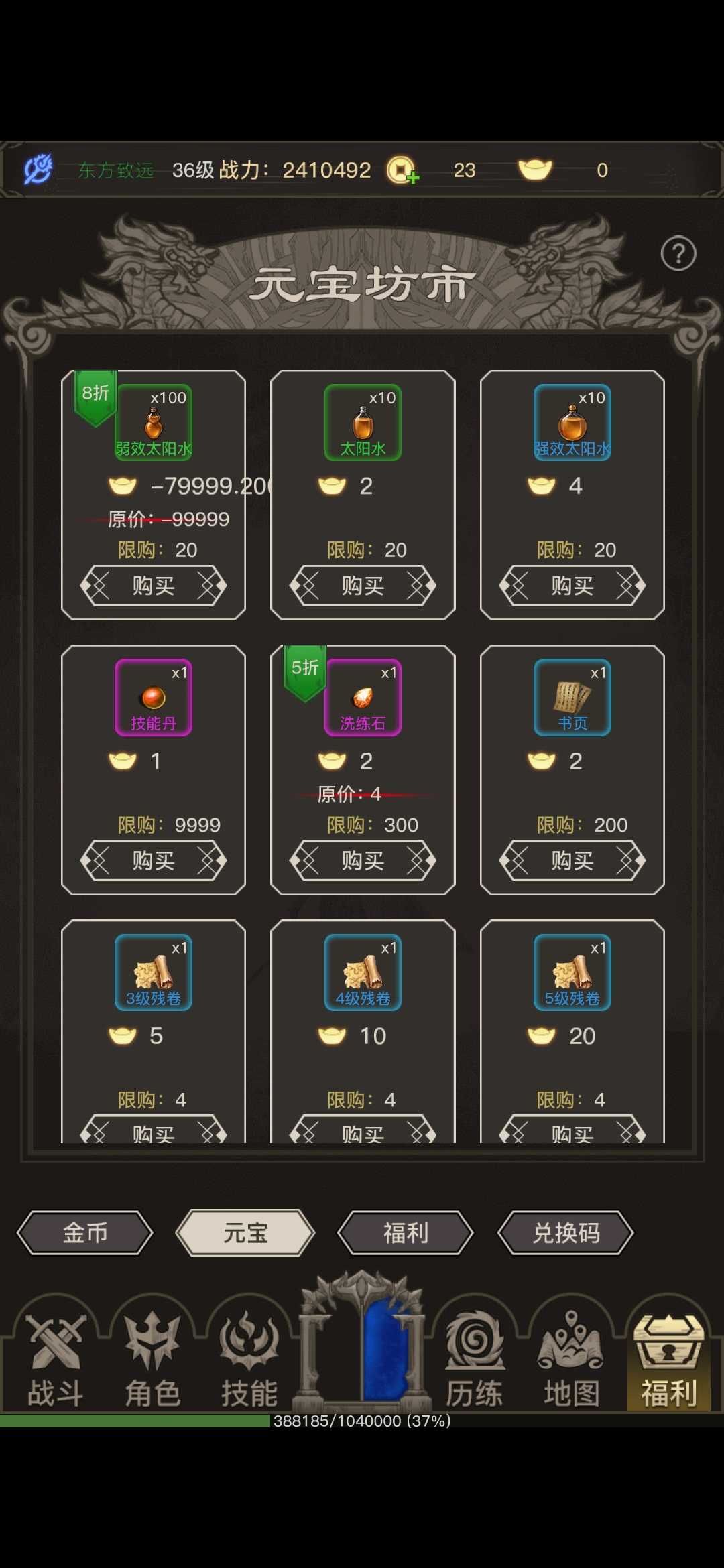Open the 兑换码 tab

coord(566,1232)
